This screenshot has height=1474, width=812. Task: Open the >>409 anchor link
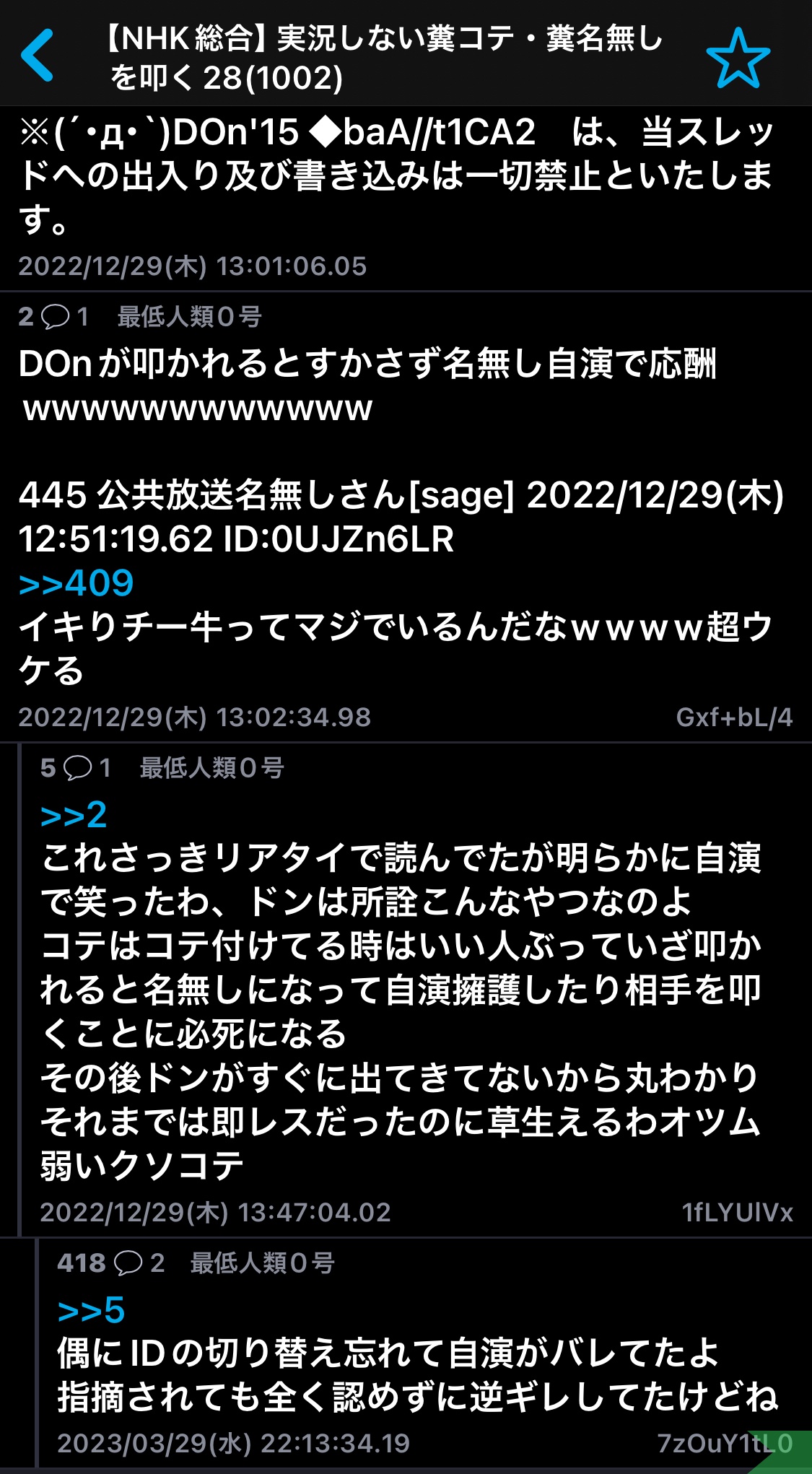pos(77,583)
